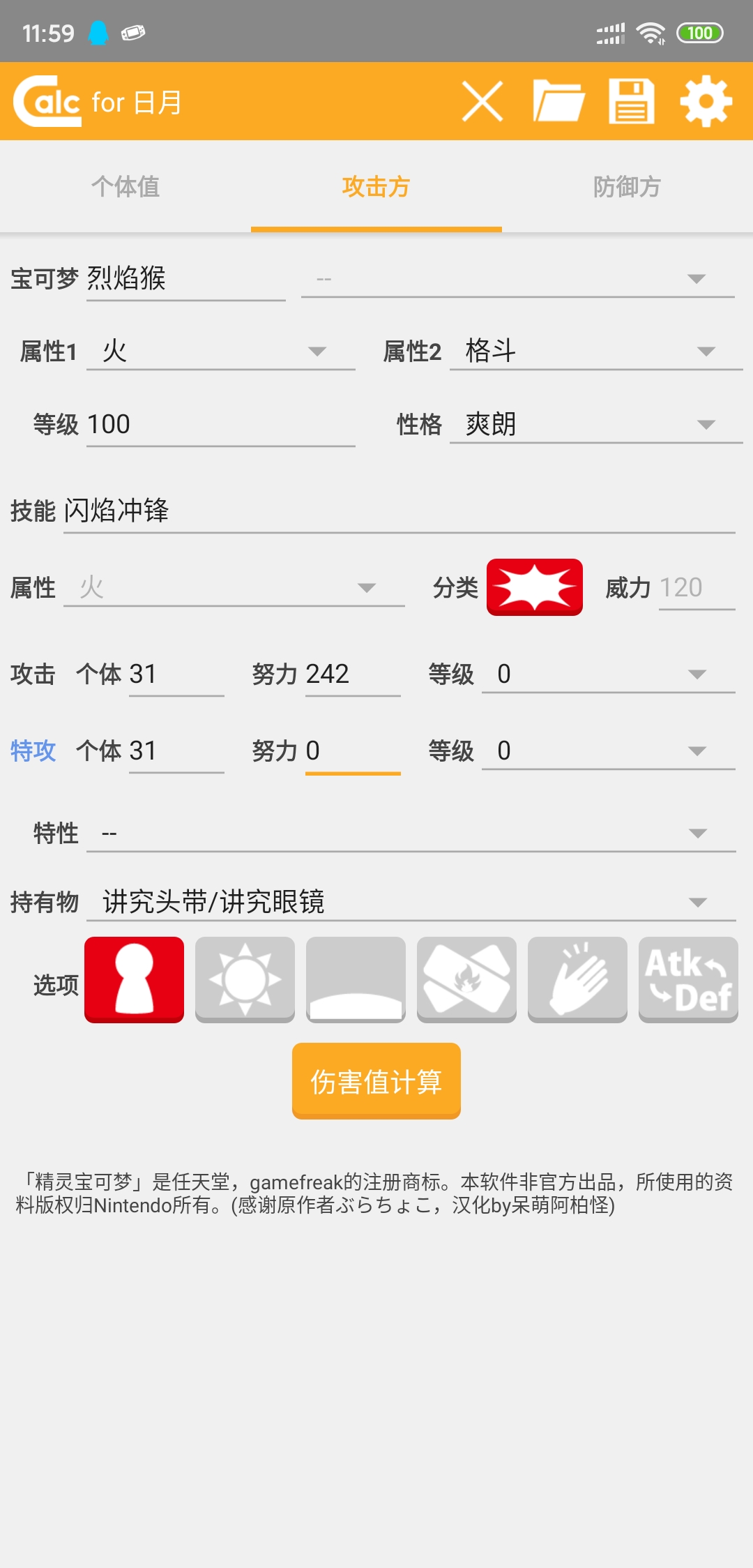This screenshot has width=753, height=1568.
Task: Edit the 宝可梦 name field 烈焰猴
Action: pos(186,279)
